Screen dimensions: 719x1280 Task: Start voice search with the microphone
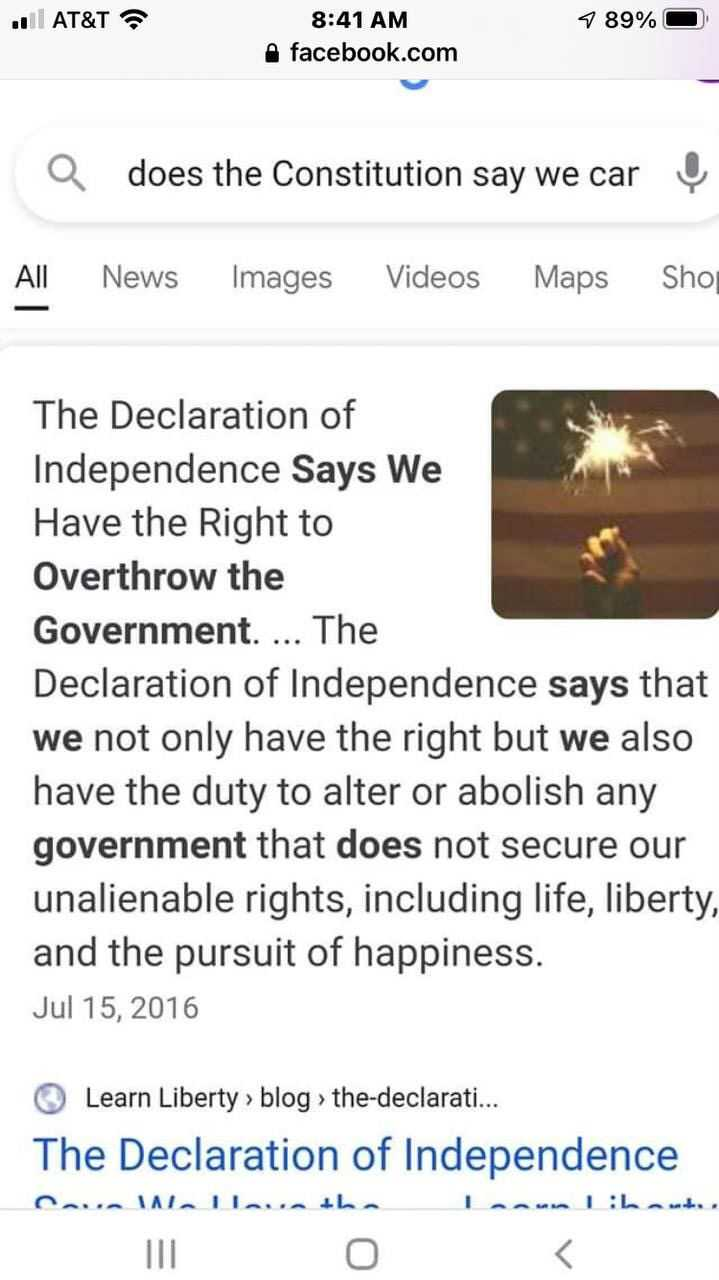[x=689, y=174]
